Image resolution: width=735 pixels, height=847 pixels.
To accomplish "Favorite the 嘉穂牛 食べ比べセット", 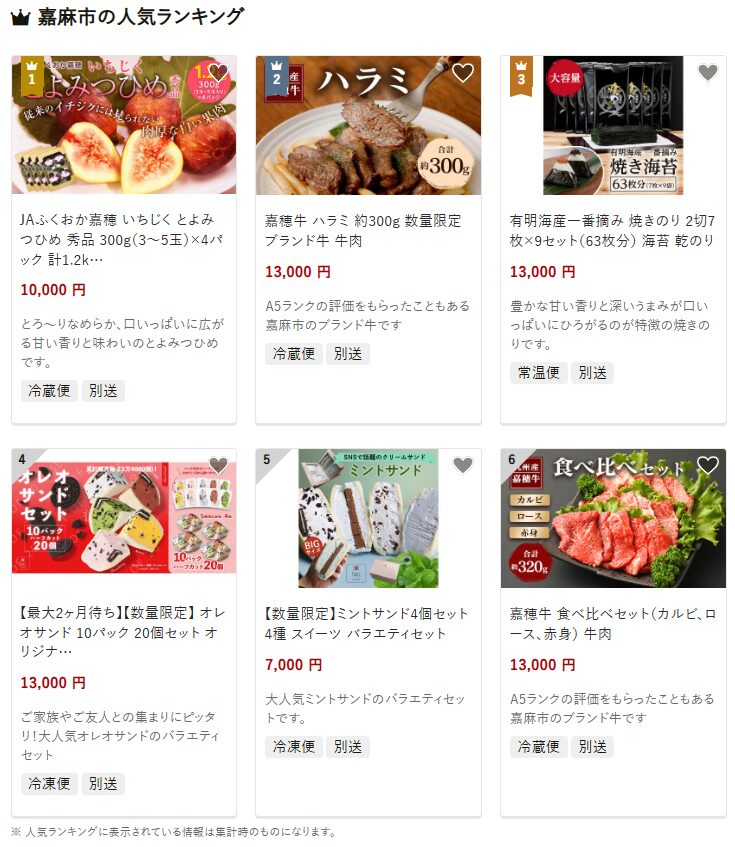I will click(x=707, y=465).
